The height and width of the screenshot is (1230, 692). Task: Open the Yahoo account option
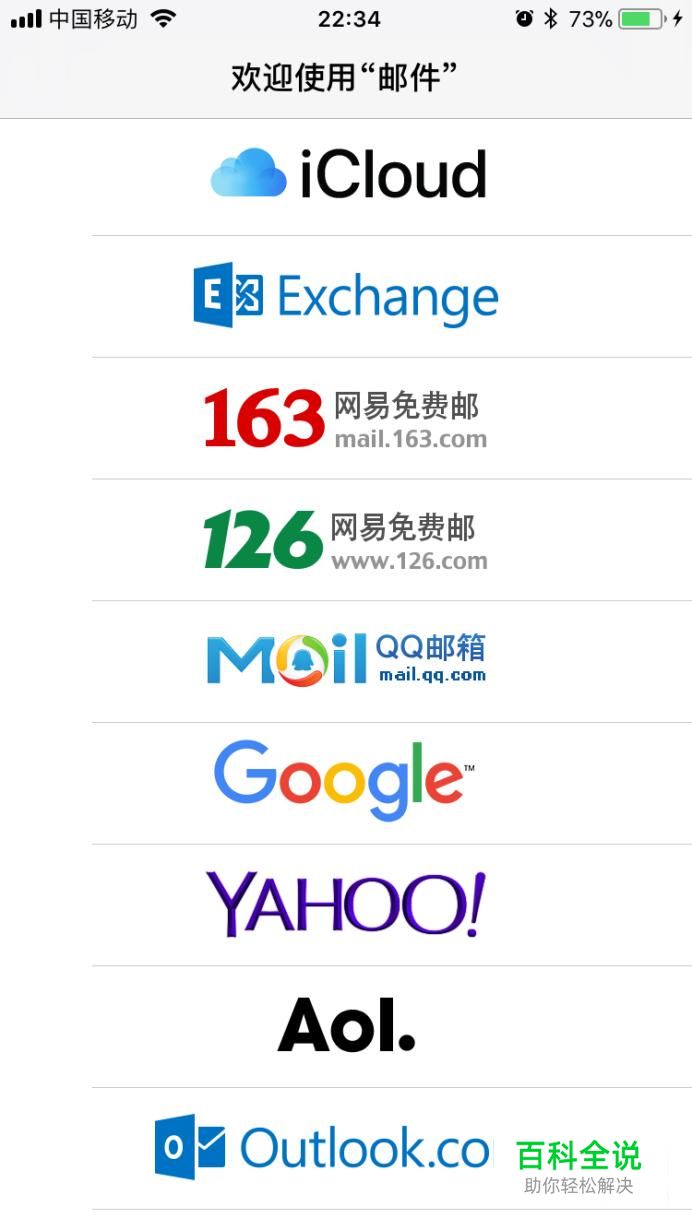click(x=346, y=904)
